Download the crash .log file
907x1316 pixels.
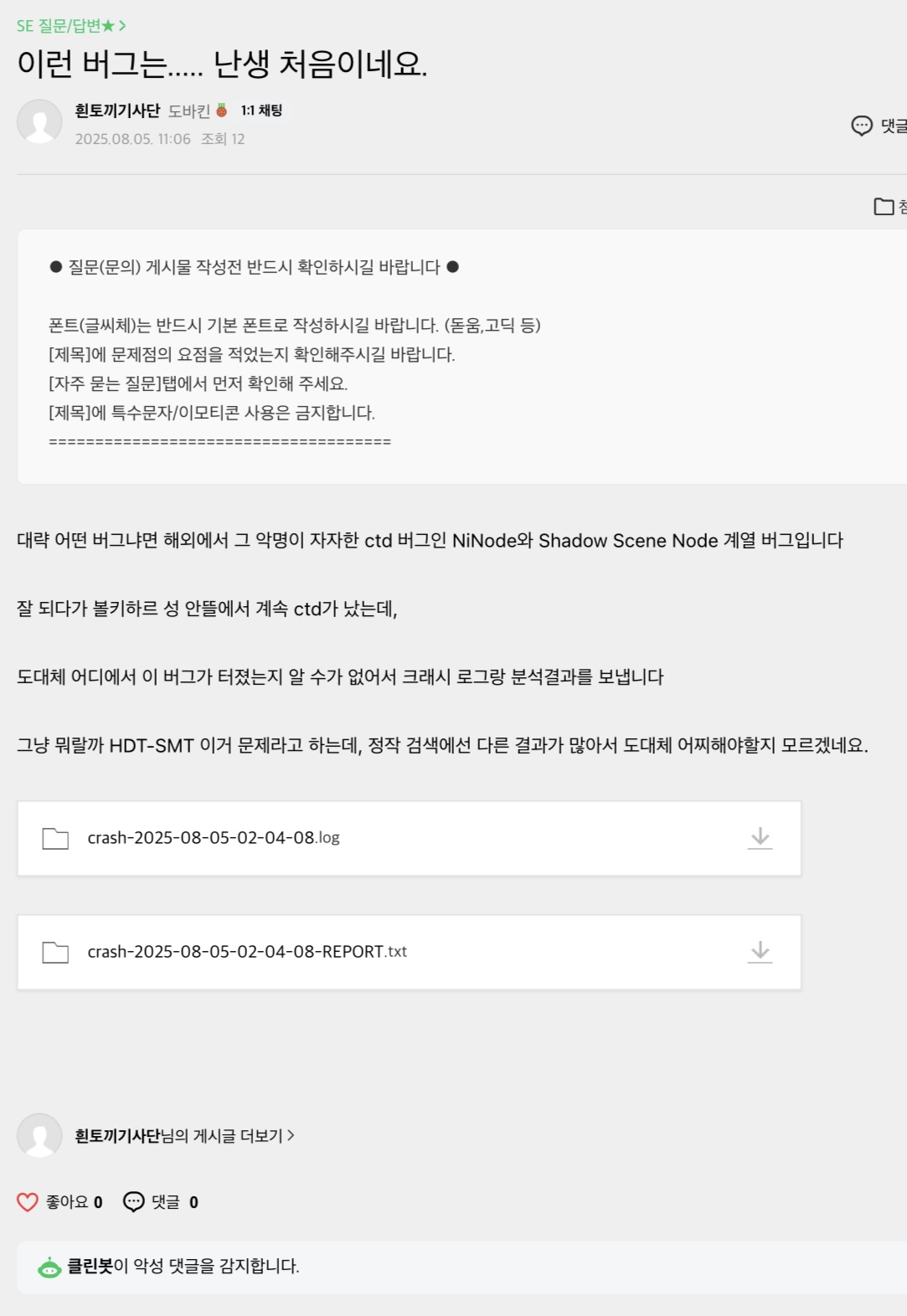click(x=760, y=838)
